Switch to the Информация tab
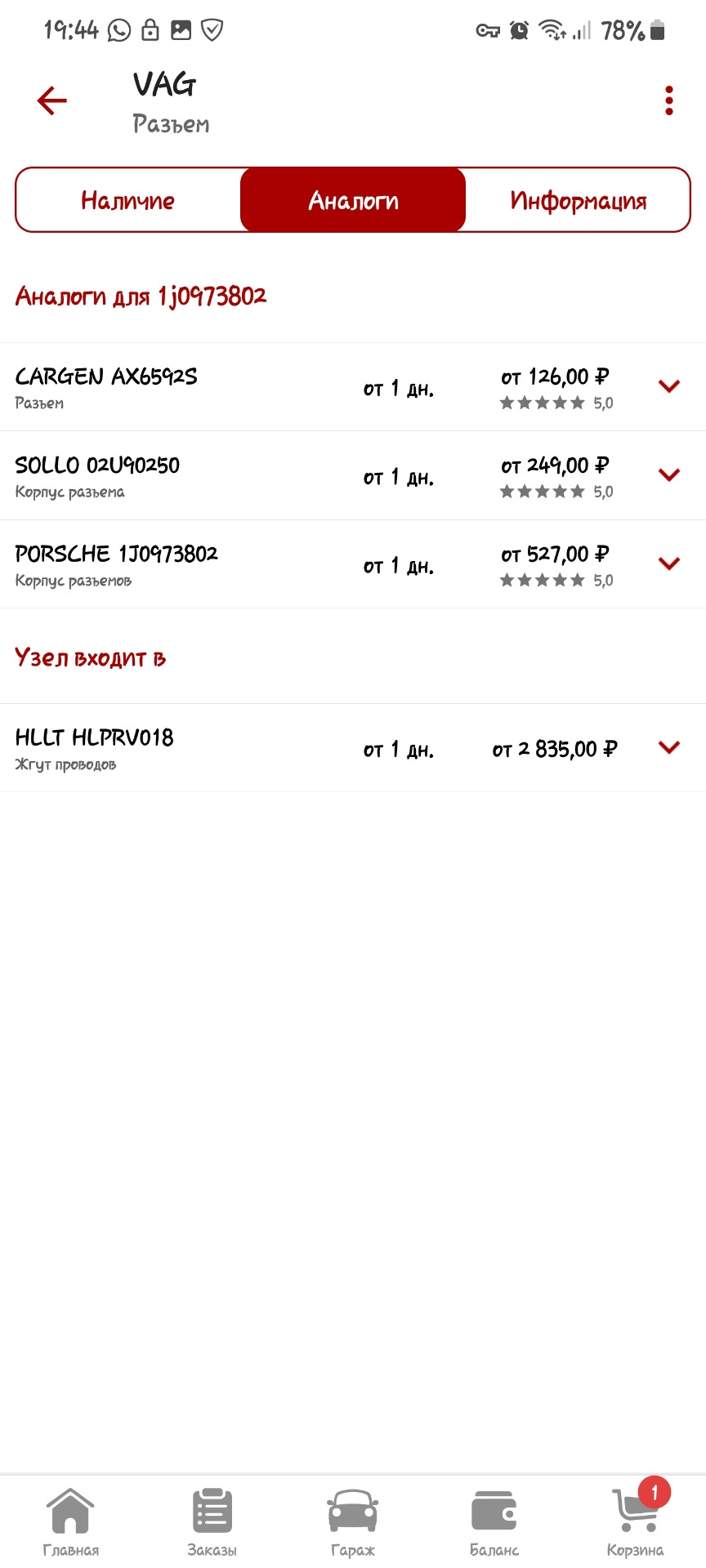The height and width of the screenshot is (1568, 706). 578,200
